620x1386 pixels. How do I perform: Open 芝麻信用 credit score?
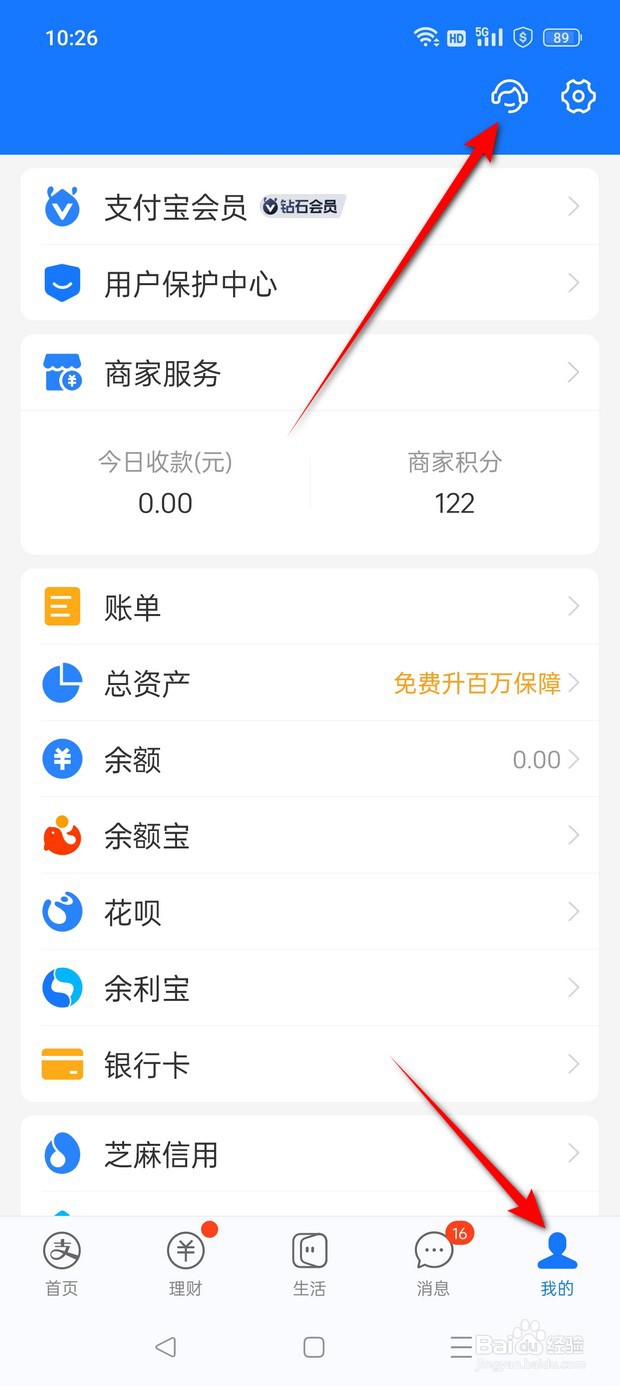[309, 1155]
